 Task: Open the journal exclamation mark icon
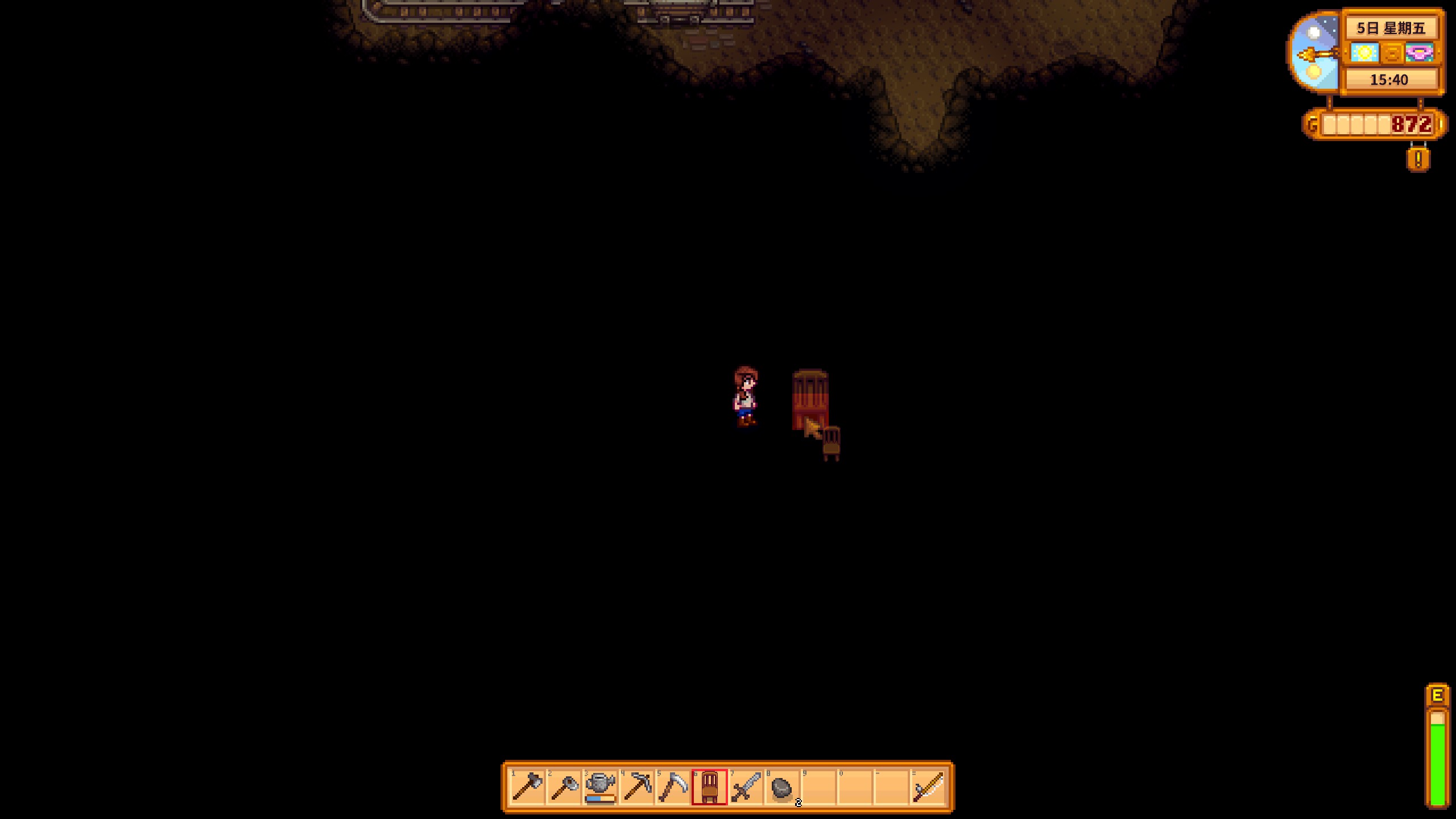[1418, 159]
